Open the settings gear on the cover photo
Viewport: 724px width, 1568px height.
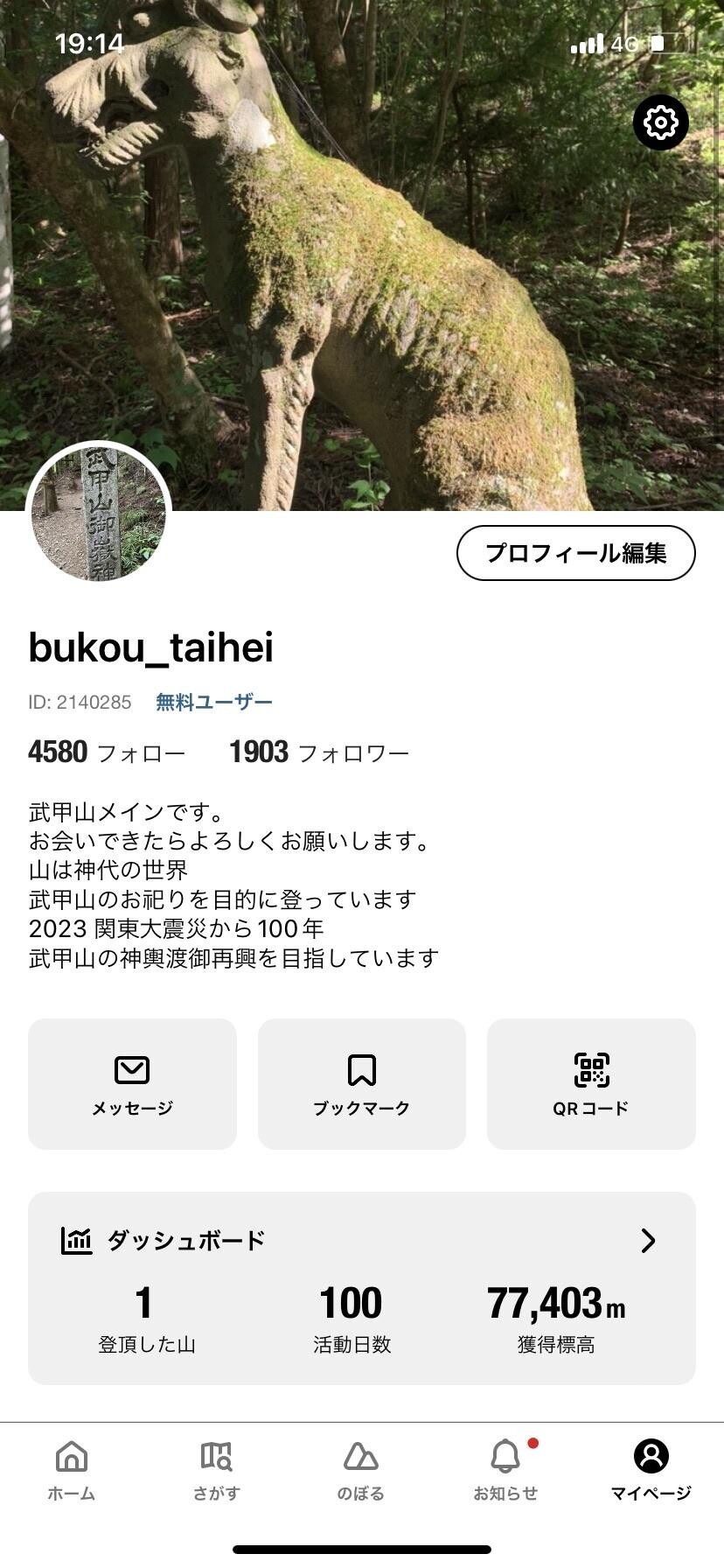pyautogui.click(x=661, y=123)
